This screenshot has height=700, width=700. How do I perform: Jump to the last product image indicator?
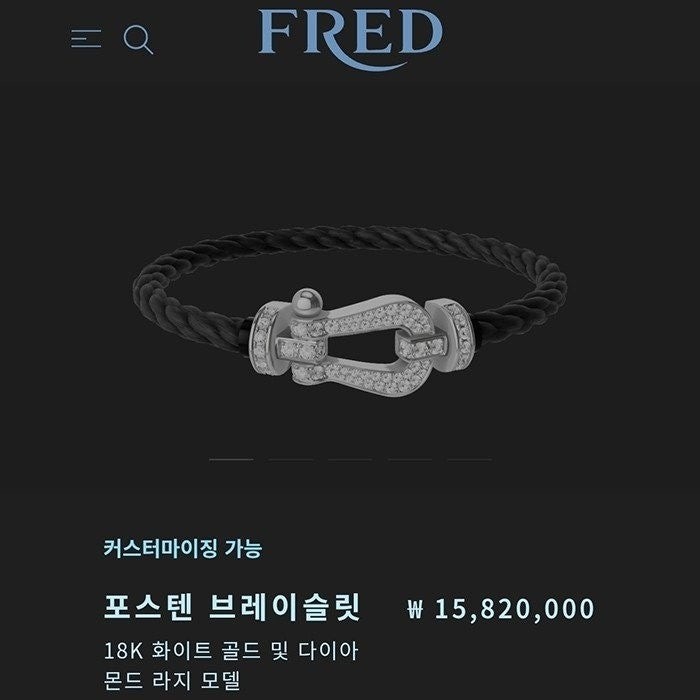469,459
